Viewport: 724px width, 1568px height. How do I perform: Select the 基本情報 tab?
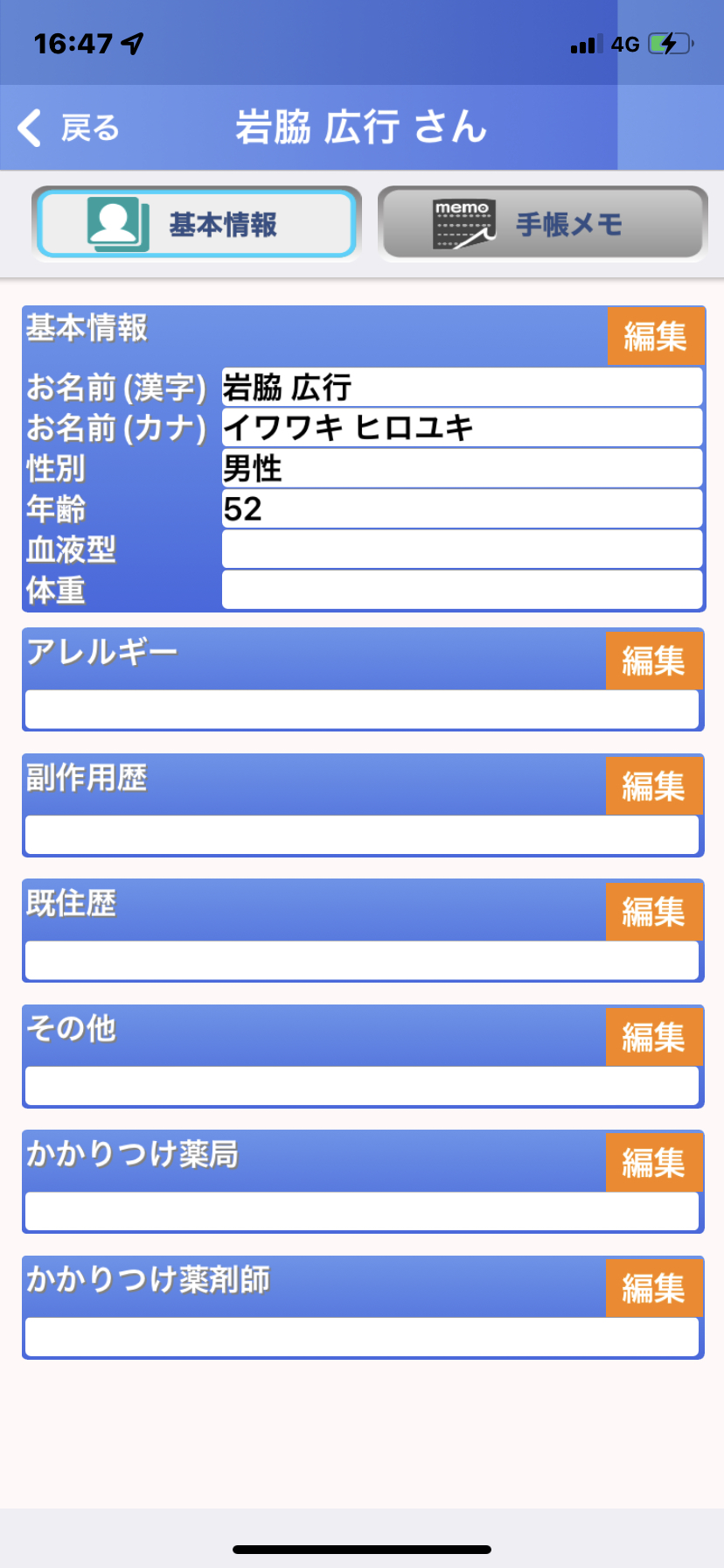197,224
